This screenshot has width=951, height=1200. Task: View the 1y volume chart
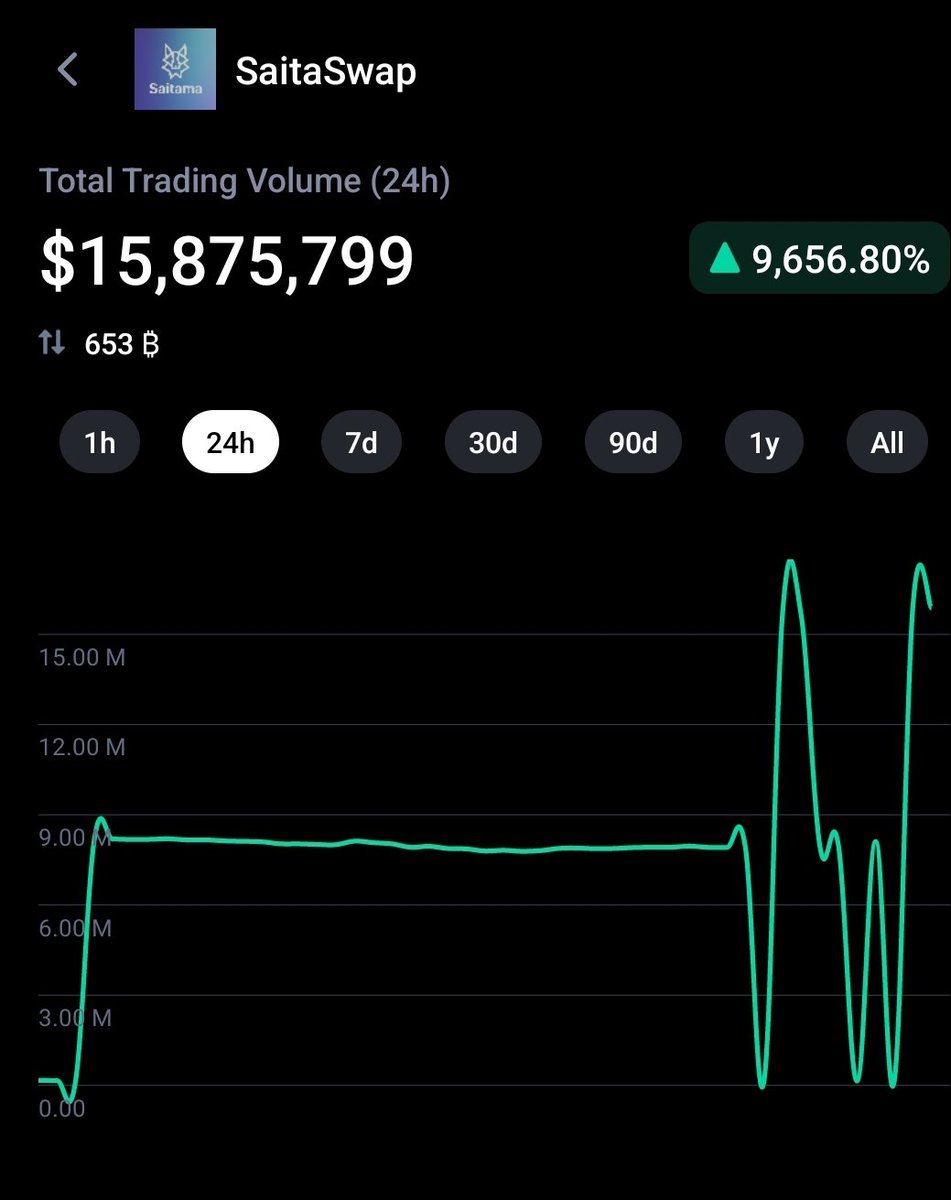765,442
